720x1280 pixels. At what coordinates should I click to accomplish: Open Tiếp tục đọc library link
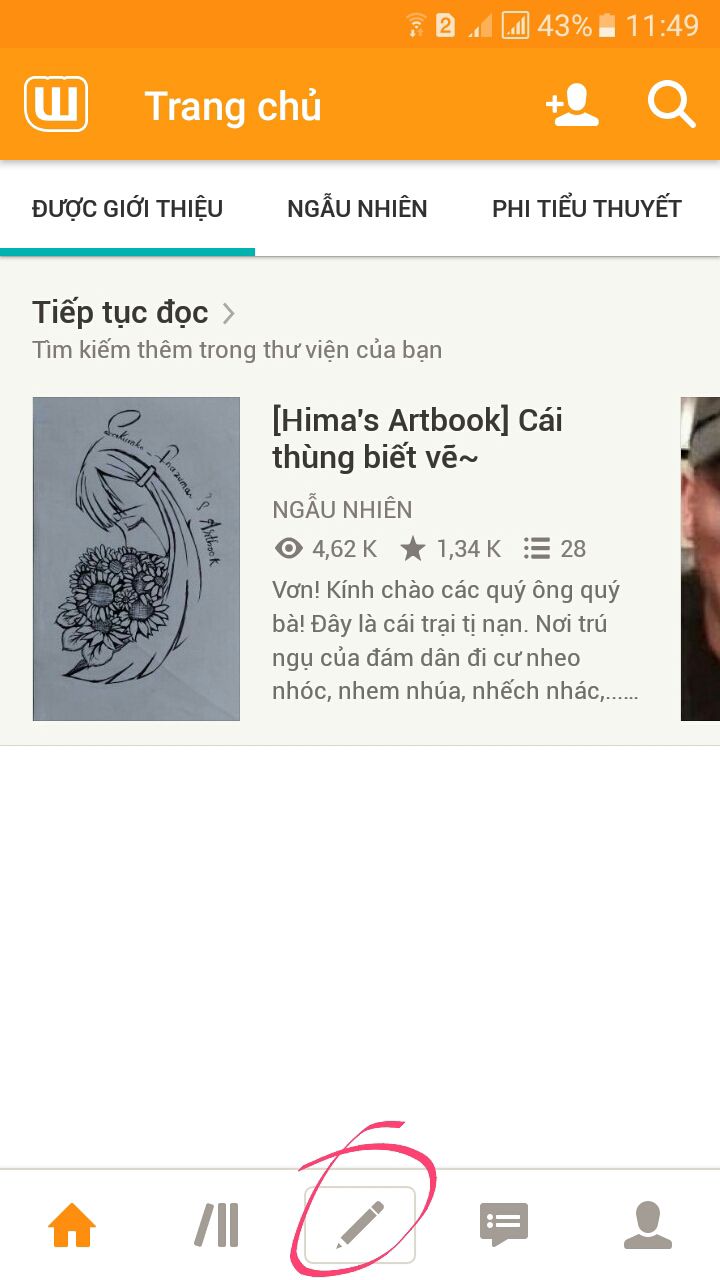[134, 313]
